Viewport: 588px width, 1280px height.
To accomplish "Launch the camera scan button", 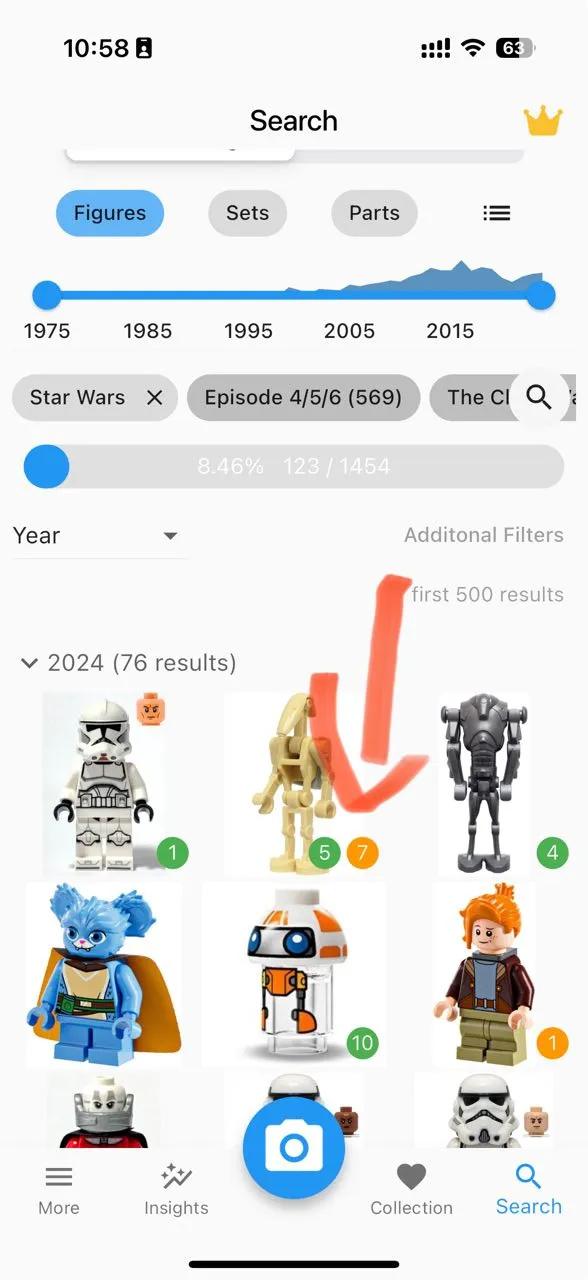I will [294, 1148].
